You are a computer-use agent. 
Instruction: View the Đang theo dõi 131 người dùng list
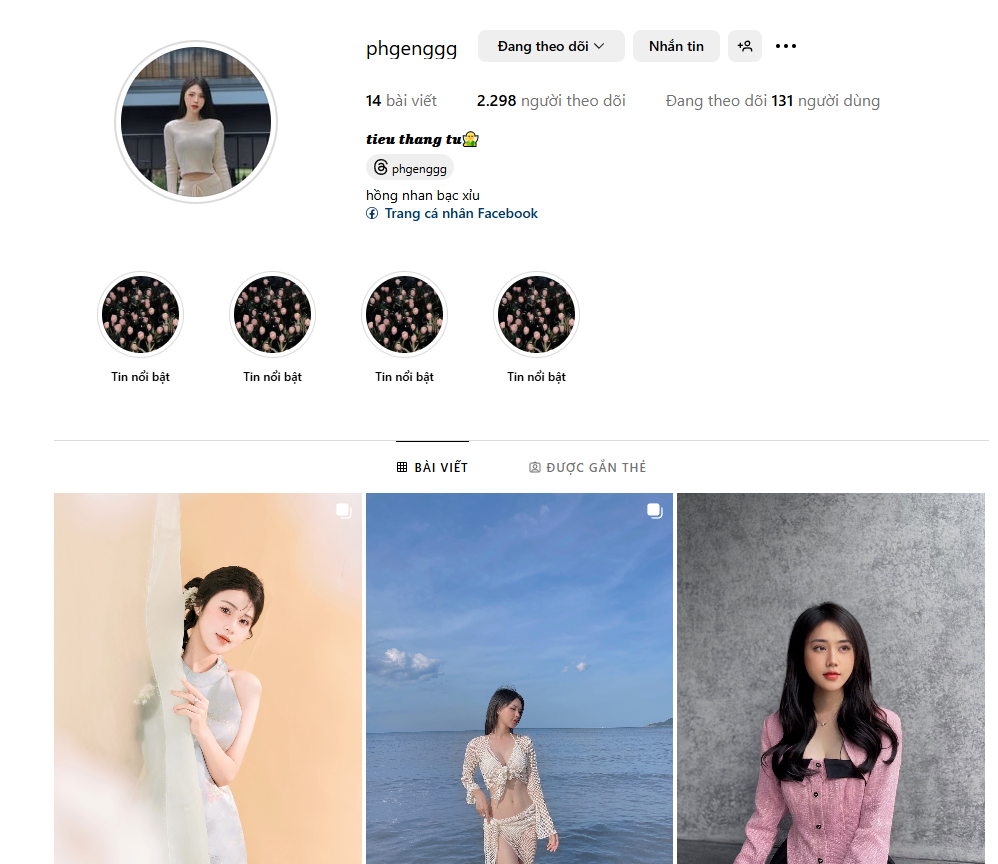[x=772, y=101]
